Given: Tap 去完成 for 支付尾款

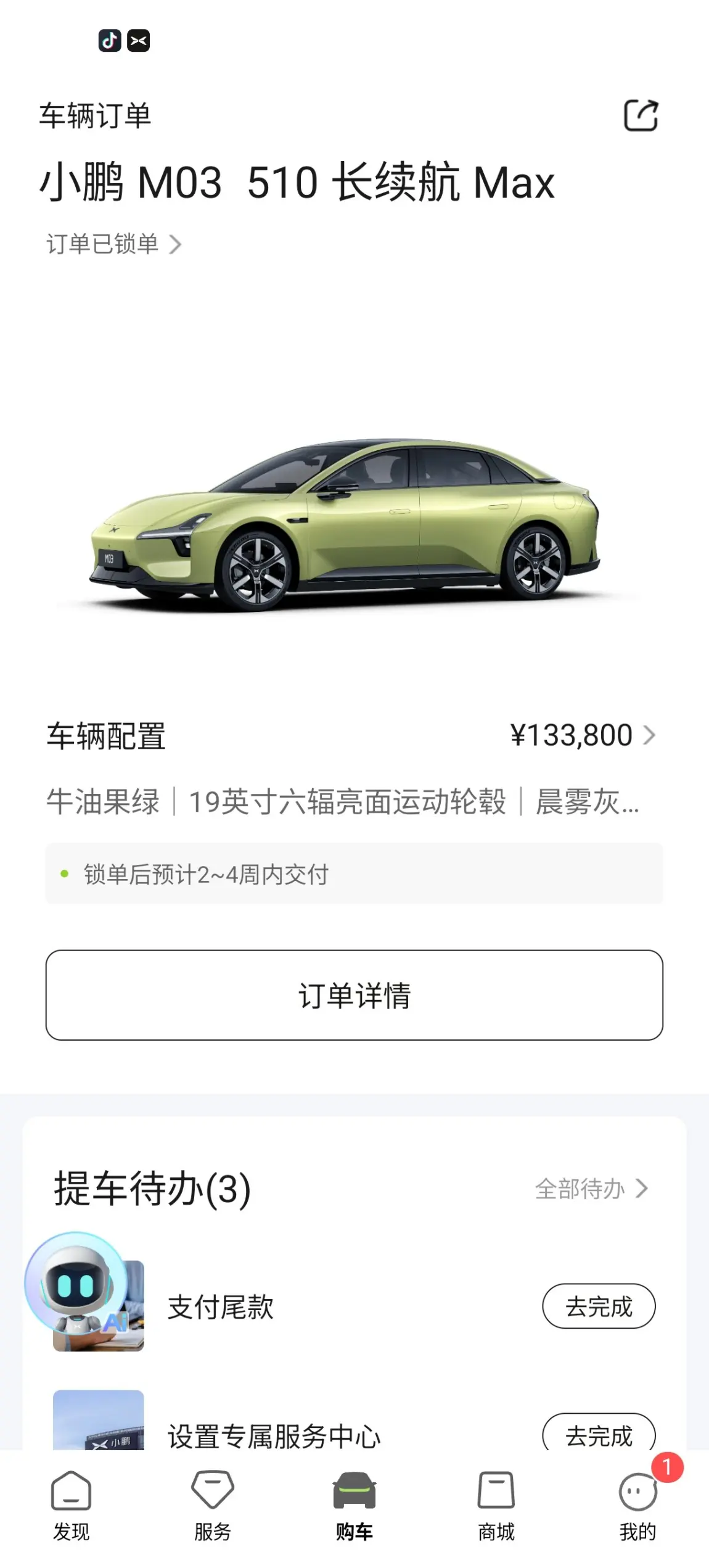Looking at the screenshot, I should point(598,1306).
